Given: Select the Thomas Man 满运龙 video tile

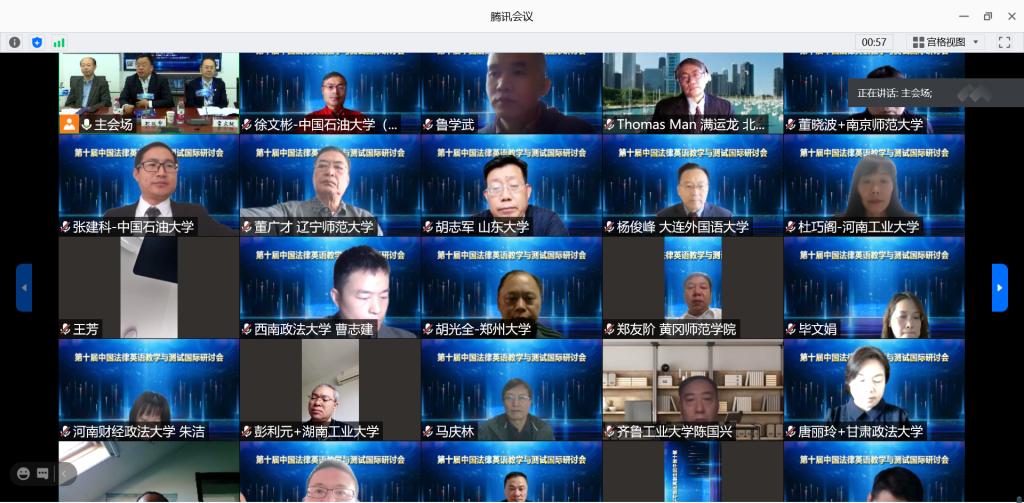Looking at the screenshot, I should pos(692,90).
